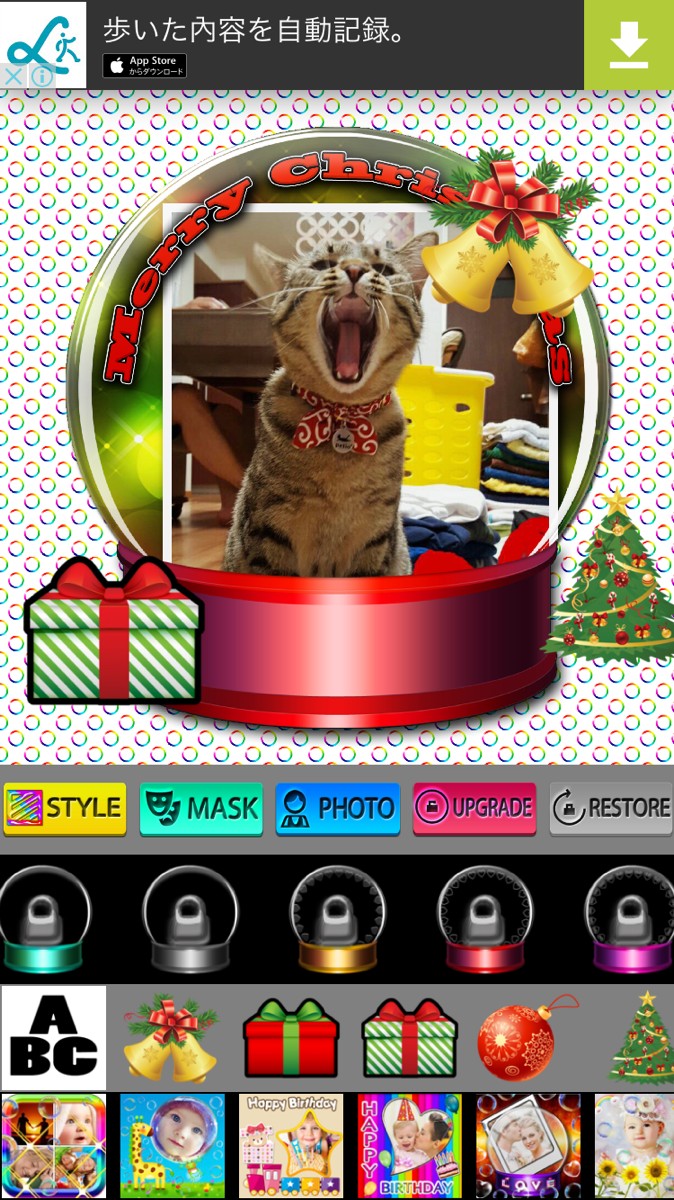Tap the ad's green download arrow
The height and width of the screenshot is (1200, 674).
(629, 45)
